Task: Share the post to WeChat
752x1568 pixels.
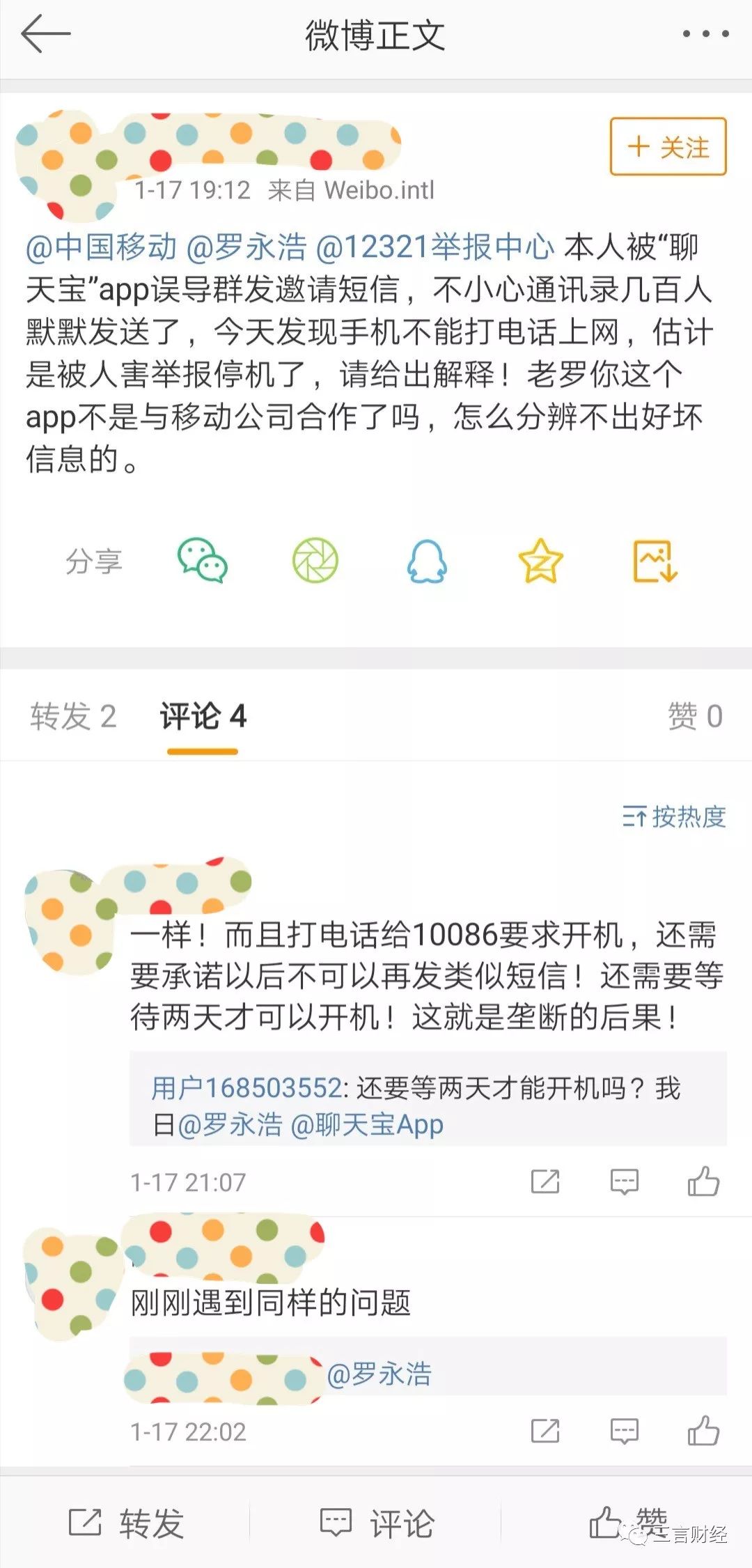Action: (x=202, y=561)
